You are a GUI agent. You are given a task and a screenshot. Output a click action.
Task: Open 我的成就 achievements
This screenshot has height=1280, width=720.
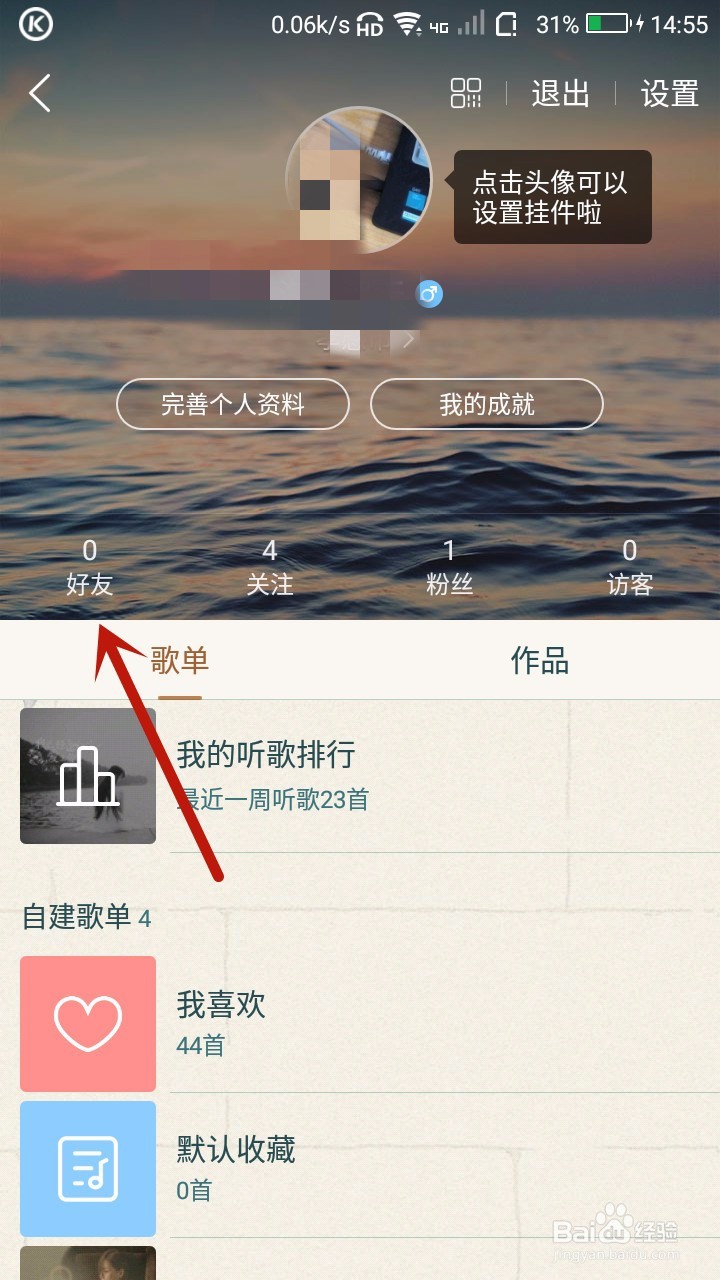click(487, 404)
